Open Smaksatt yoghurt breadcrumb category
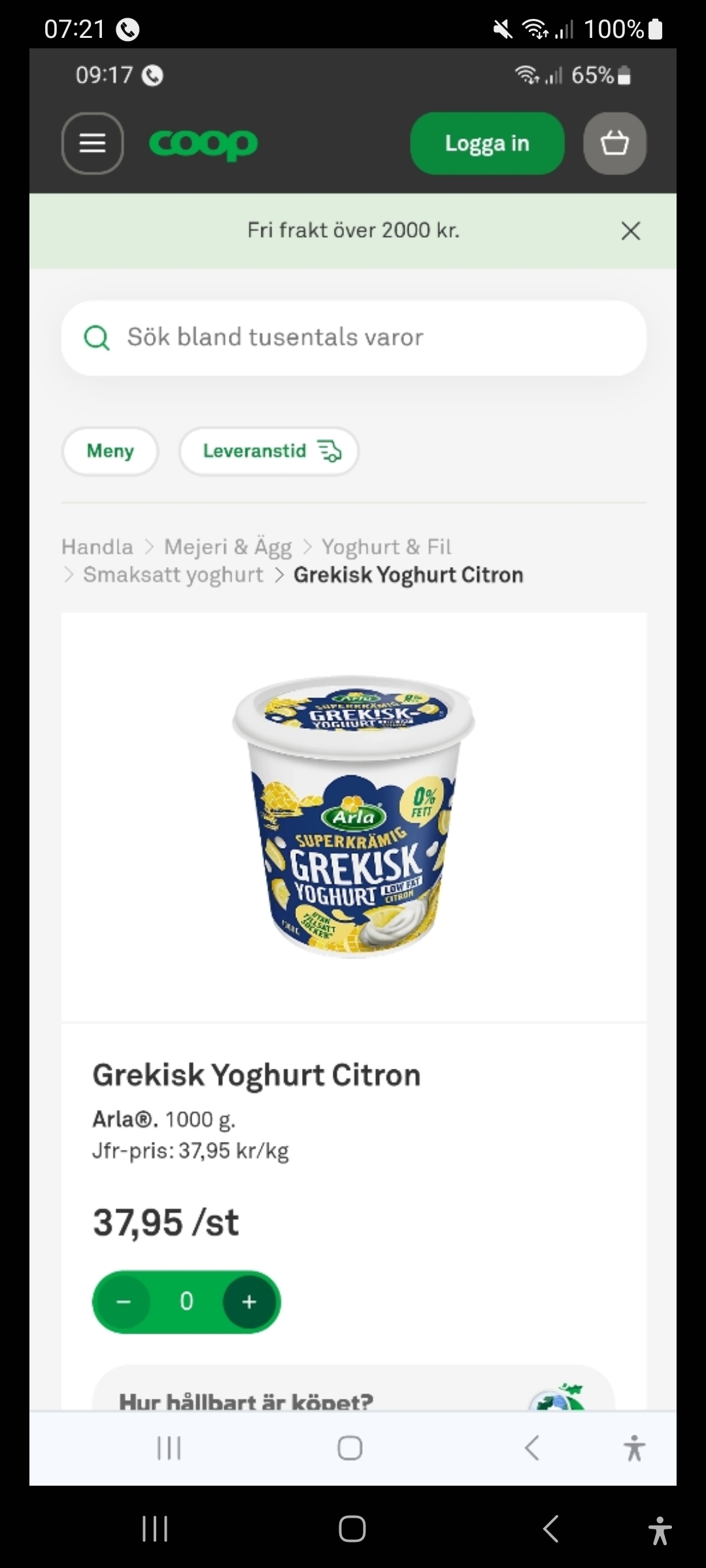Viewport: 706px width, 1568px height. click(173, 575)
